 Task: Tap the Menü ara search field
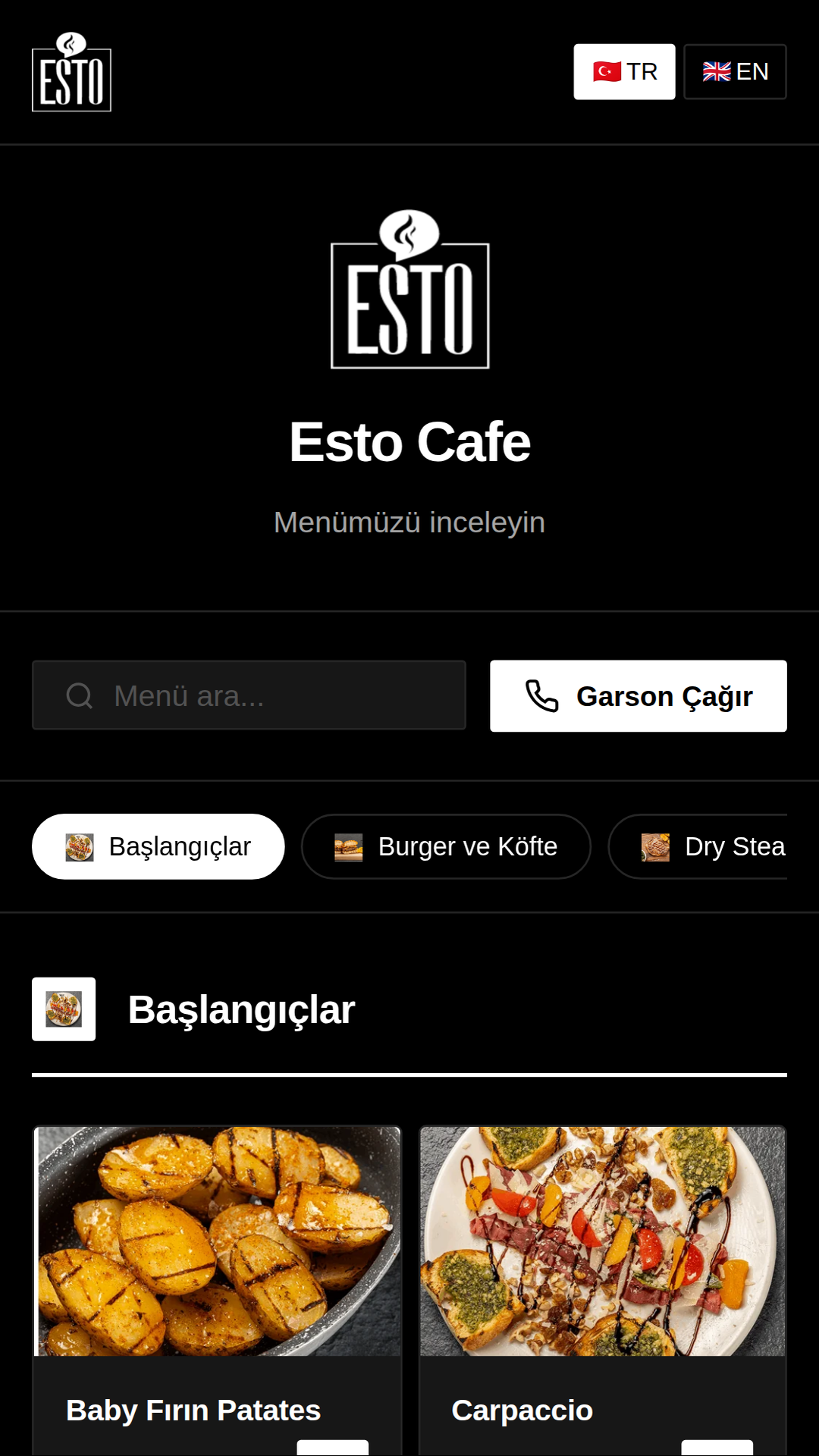tap(249, 695)
